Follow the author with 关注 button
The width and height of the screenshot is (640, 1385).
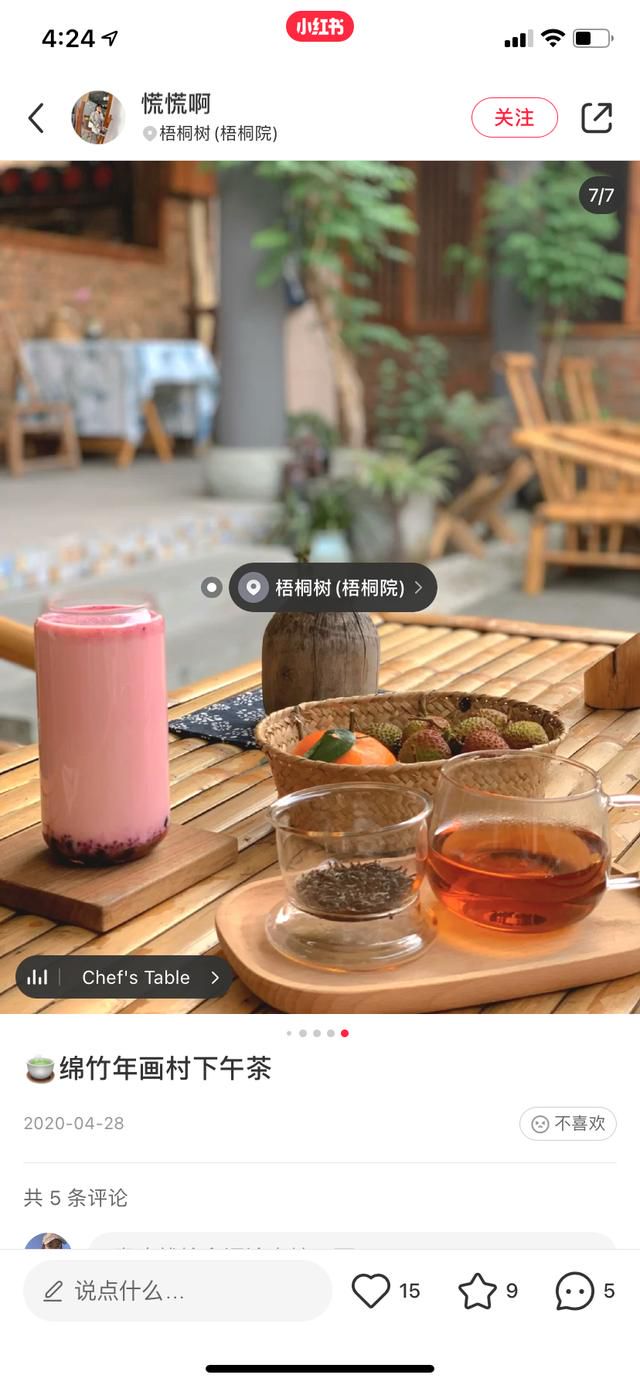[514, 118]
